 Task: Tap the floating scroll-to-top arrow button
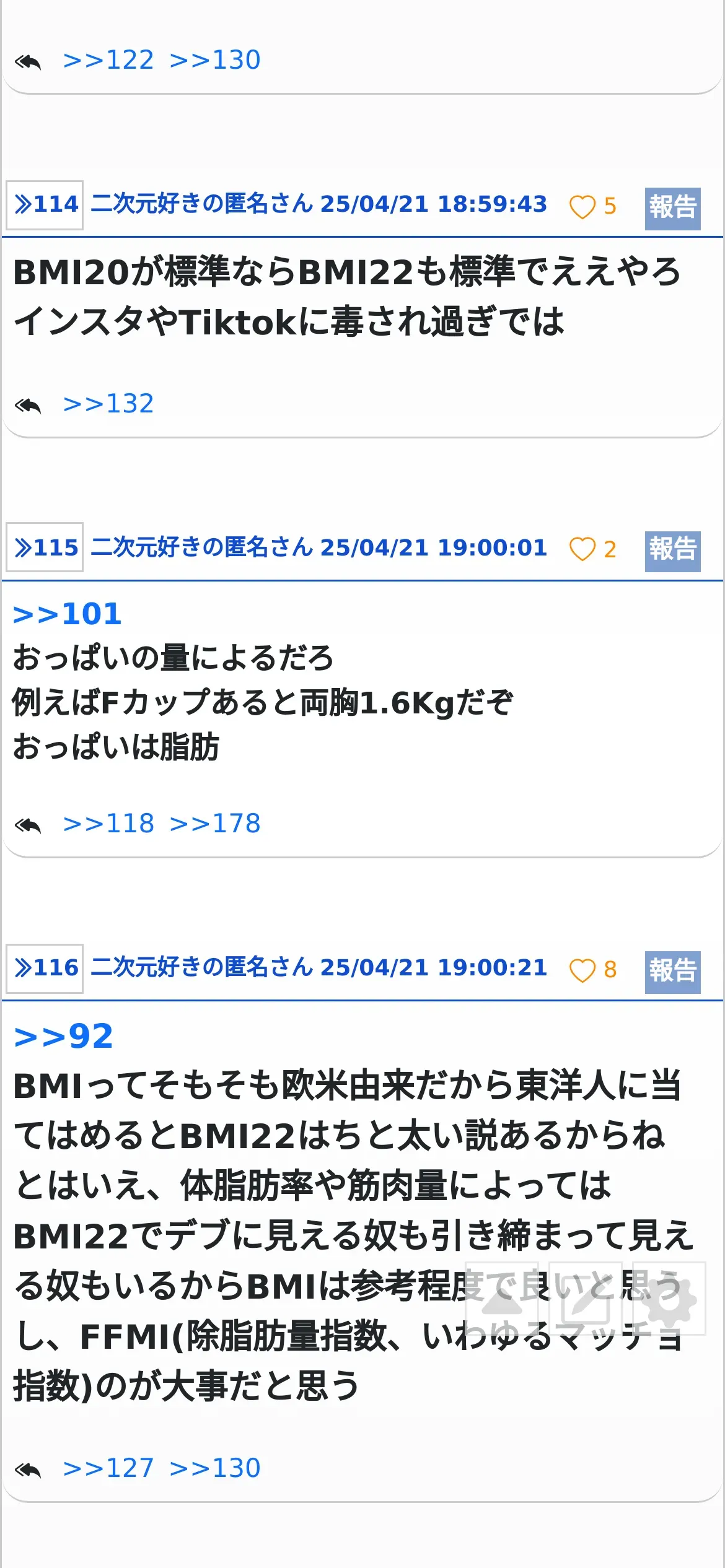click(502, 1299)
